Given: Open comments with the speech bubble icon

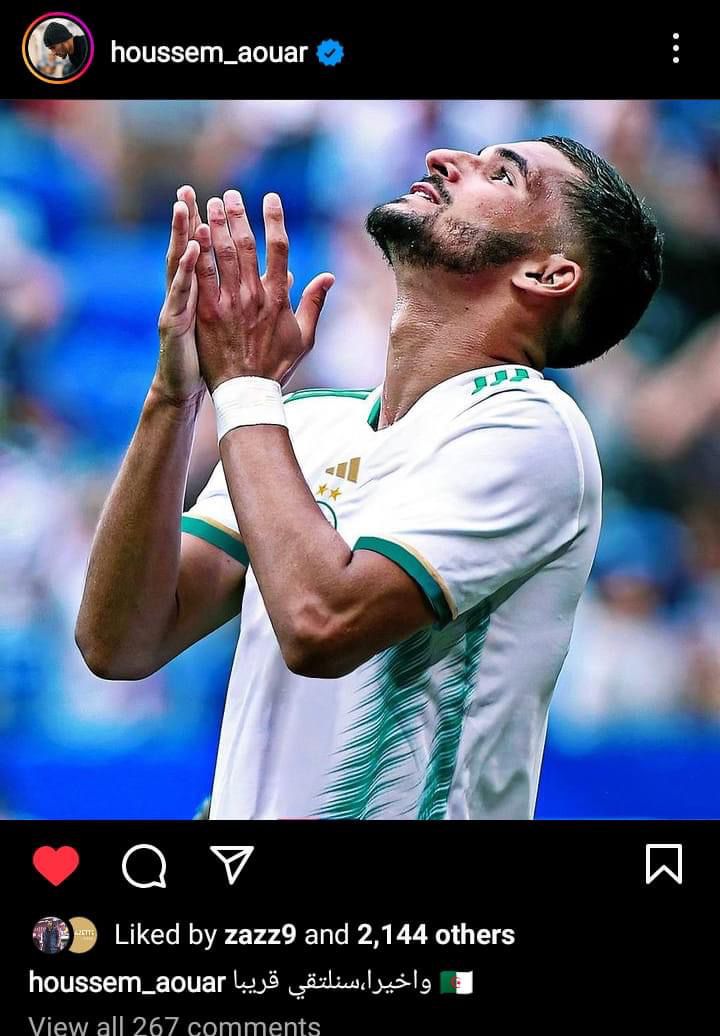Looking at the screenshot, I should [144, 865].
